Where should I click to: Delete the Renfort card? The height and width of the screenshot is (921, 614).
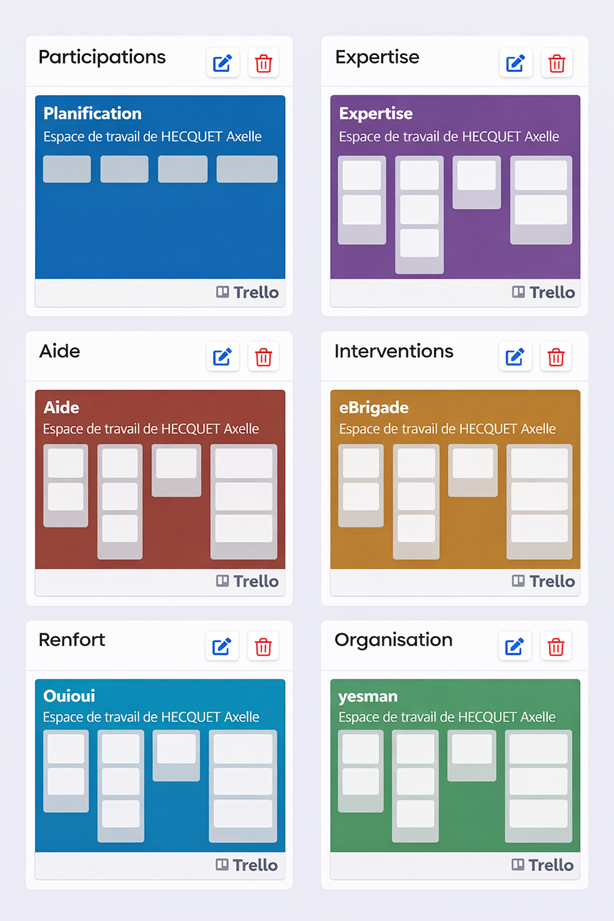(x=263, y=646)
